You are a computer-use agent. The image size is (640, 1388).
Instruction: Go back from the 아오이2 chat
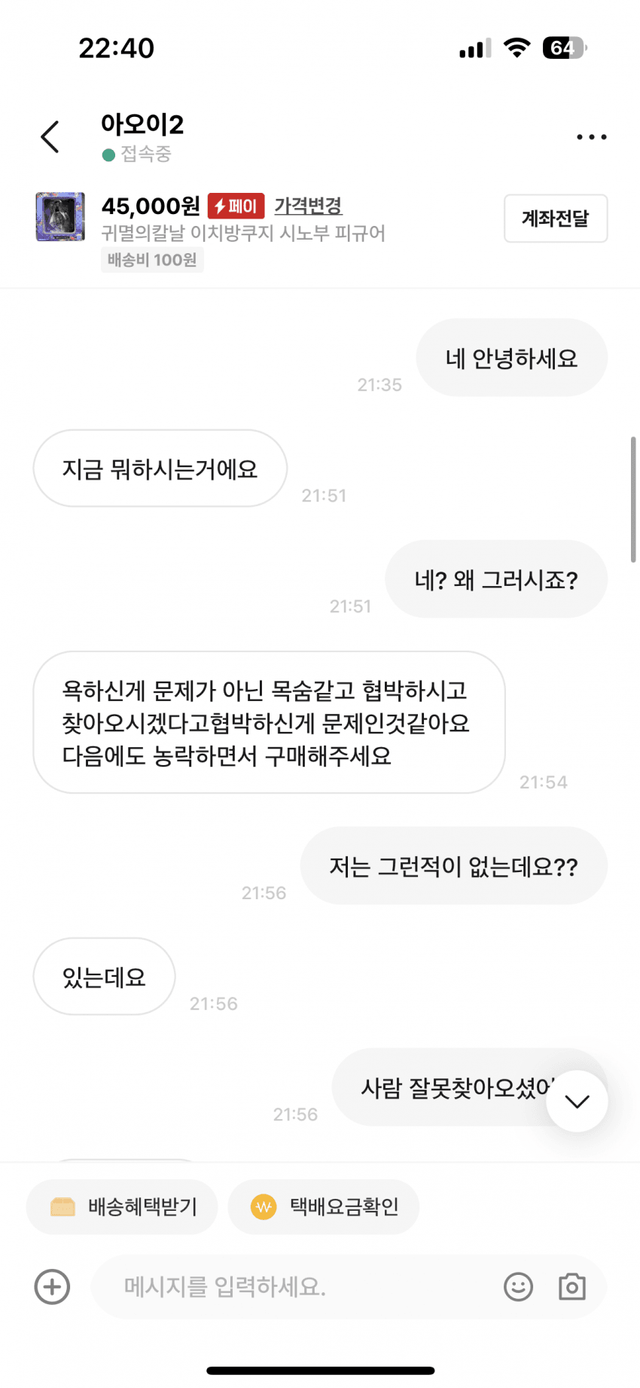click(50, 137)
